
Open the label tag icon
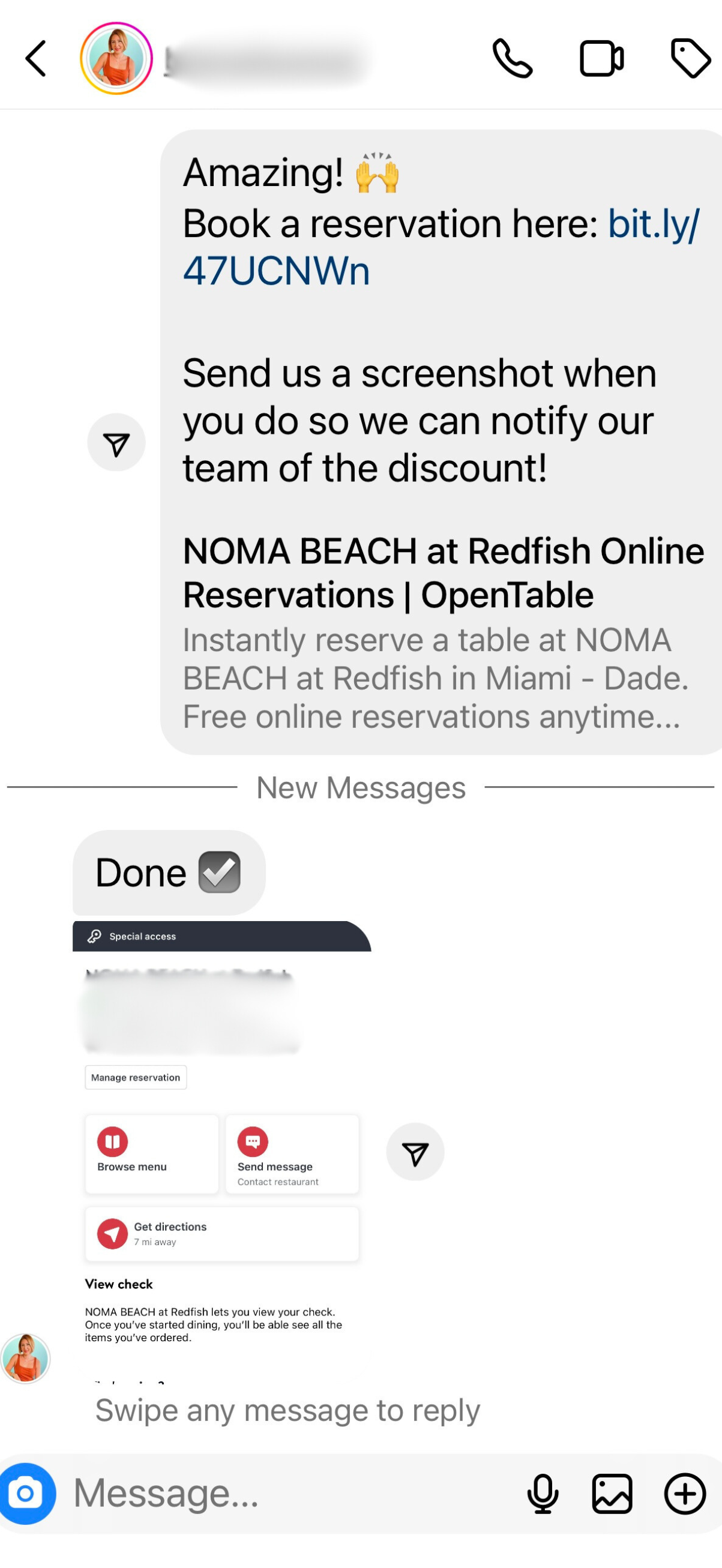(690, 58)
